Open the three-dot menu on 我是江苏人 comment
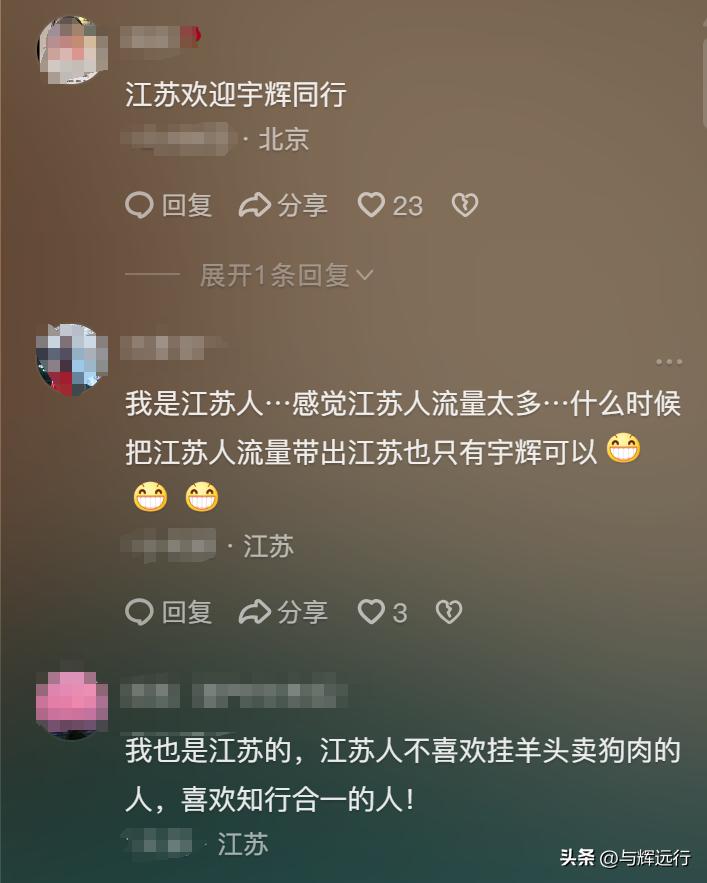 coord(669,361)
